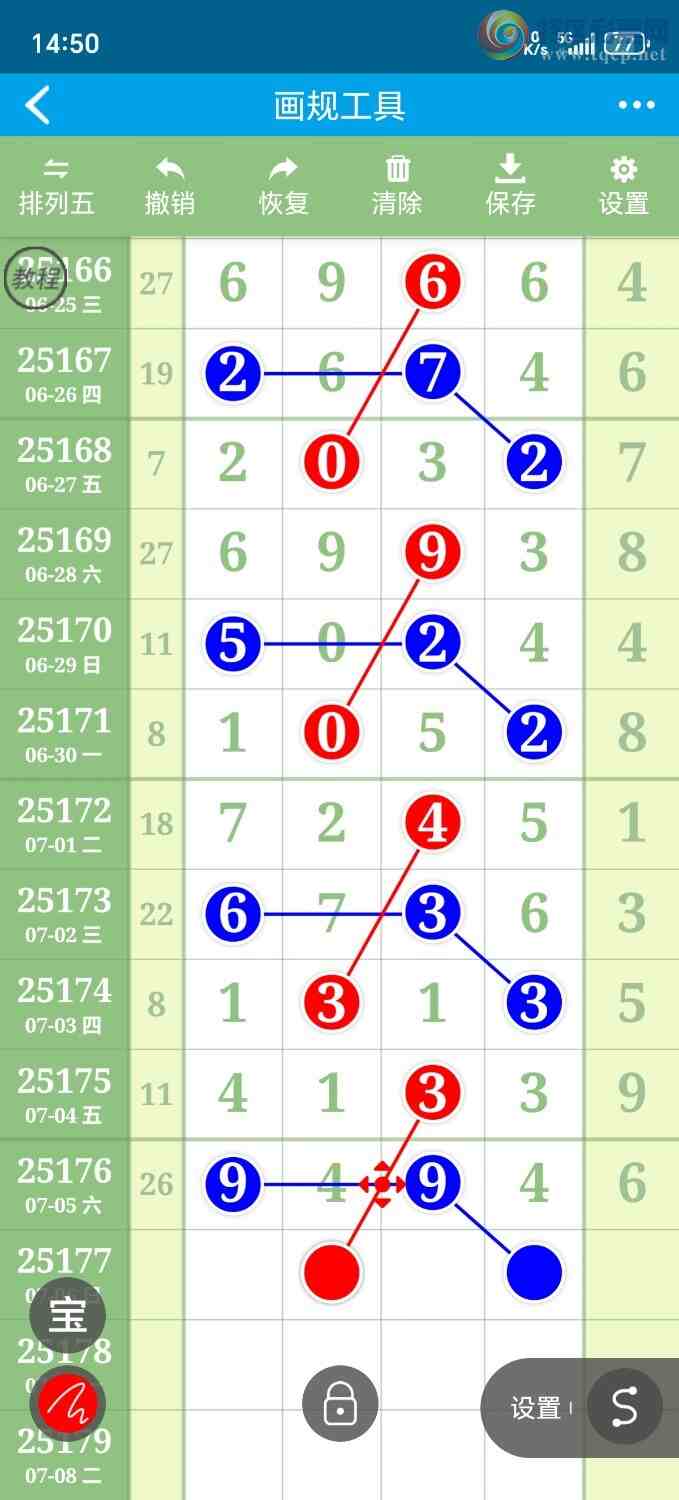The image size is (679, 1500).
Task: Open the three-dot overflow menu
Action: tap(636, 105)
